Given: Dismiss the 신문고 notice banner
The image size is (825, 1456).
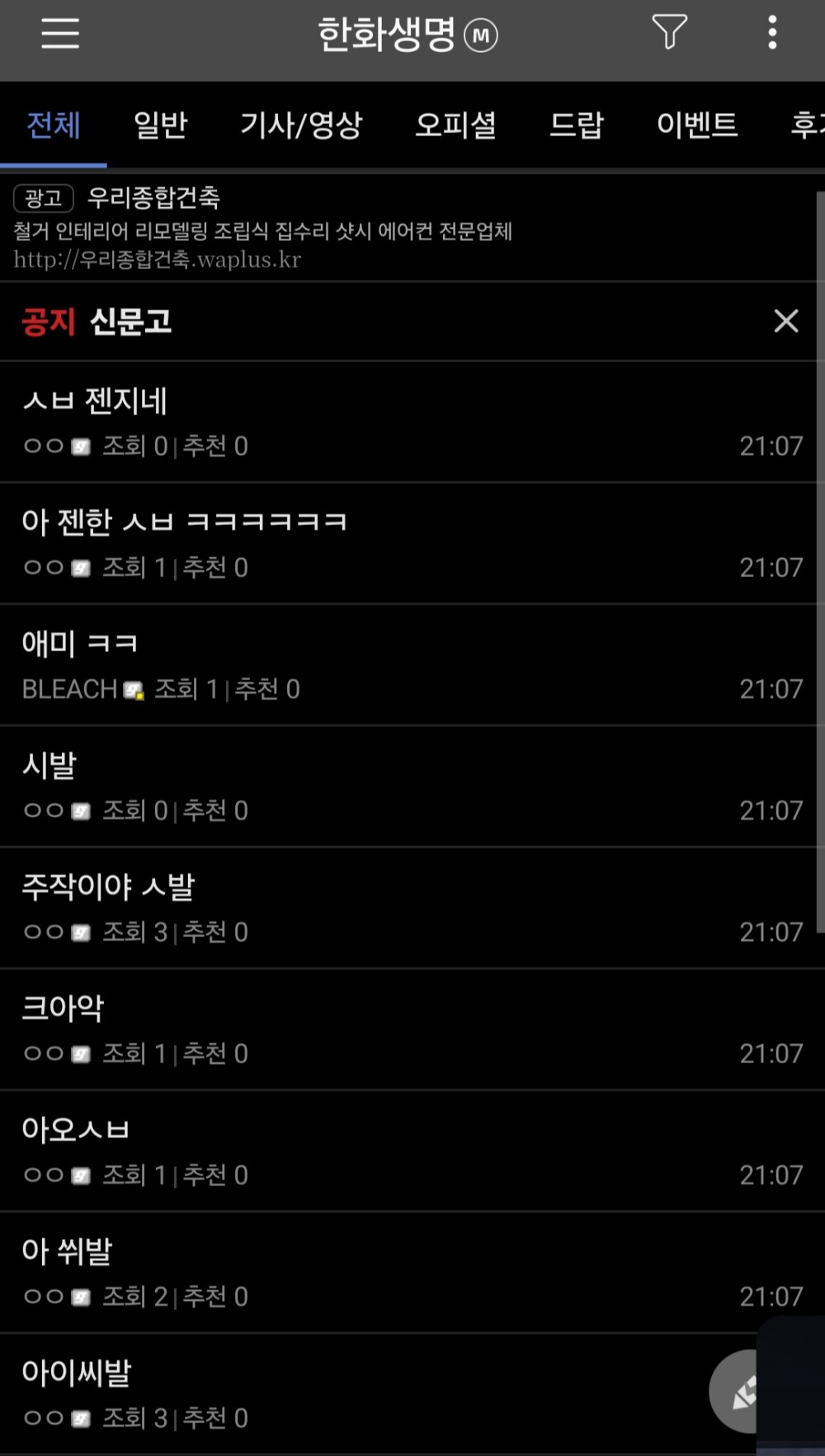Looking at the screenshot, I should tap(785, 321).
